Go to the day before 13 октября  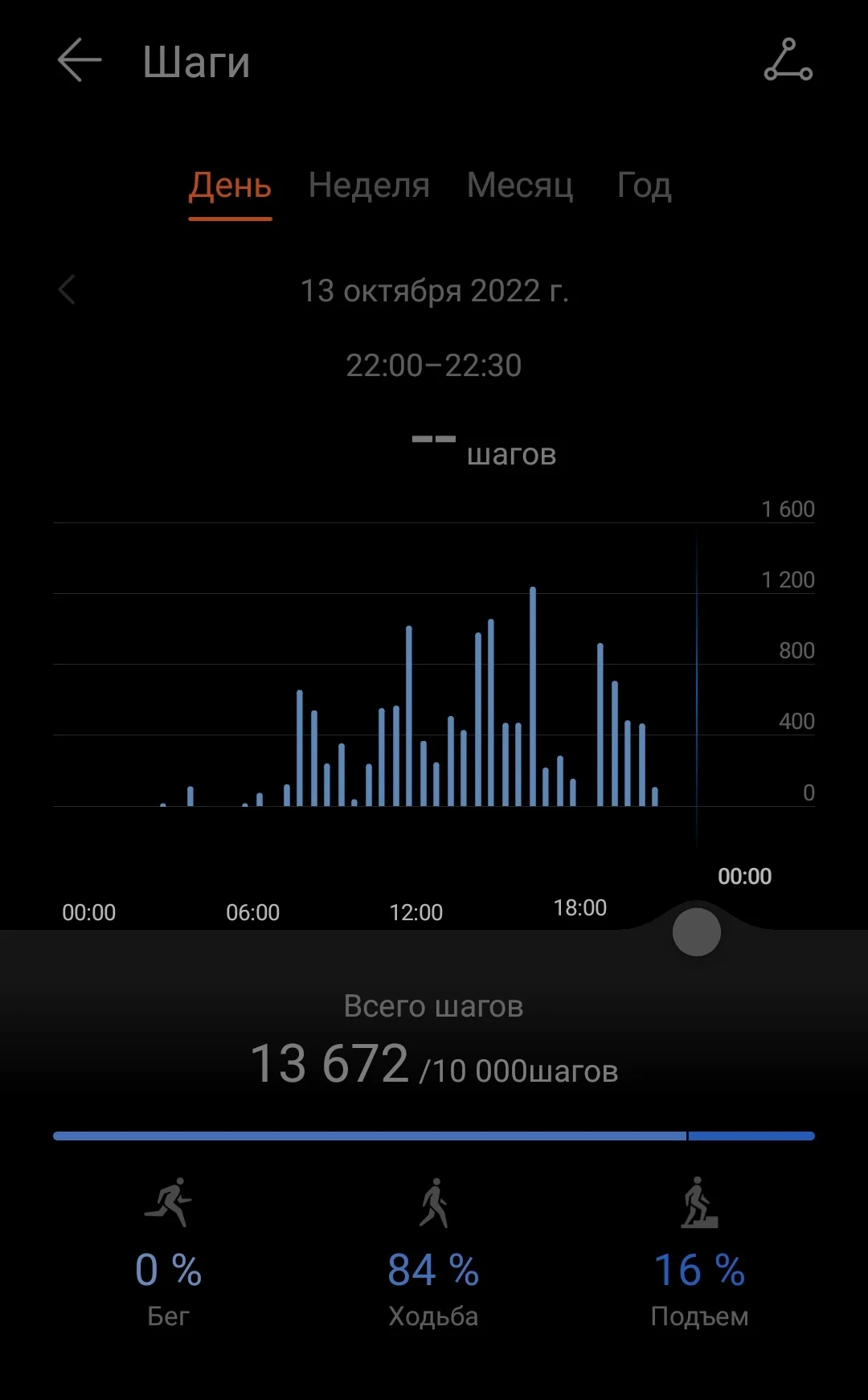[68, 290]
